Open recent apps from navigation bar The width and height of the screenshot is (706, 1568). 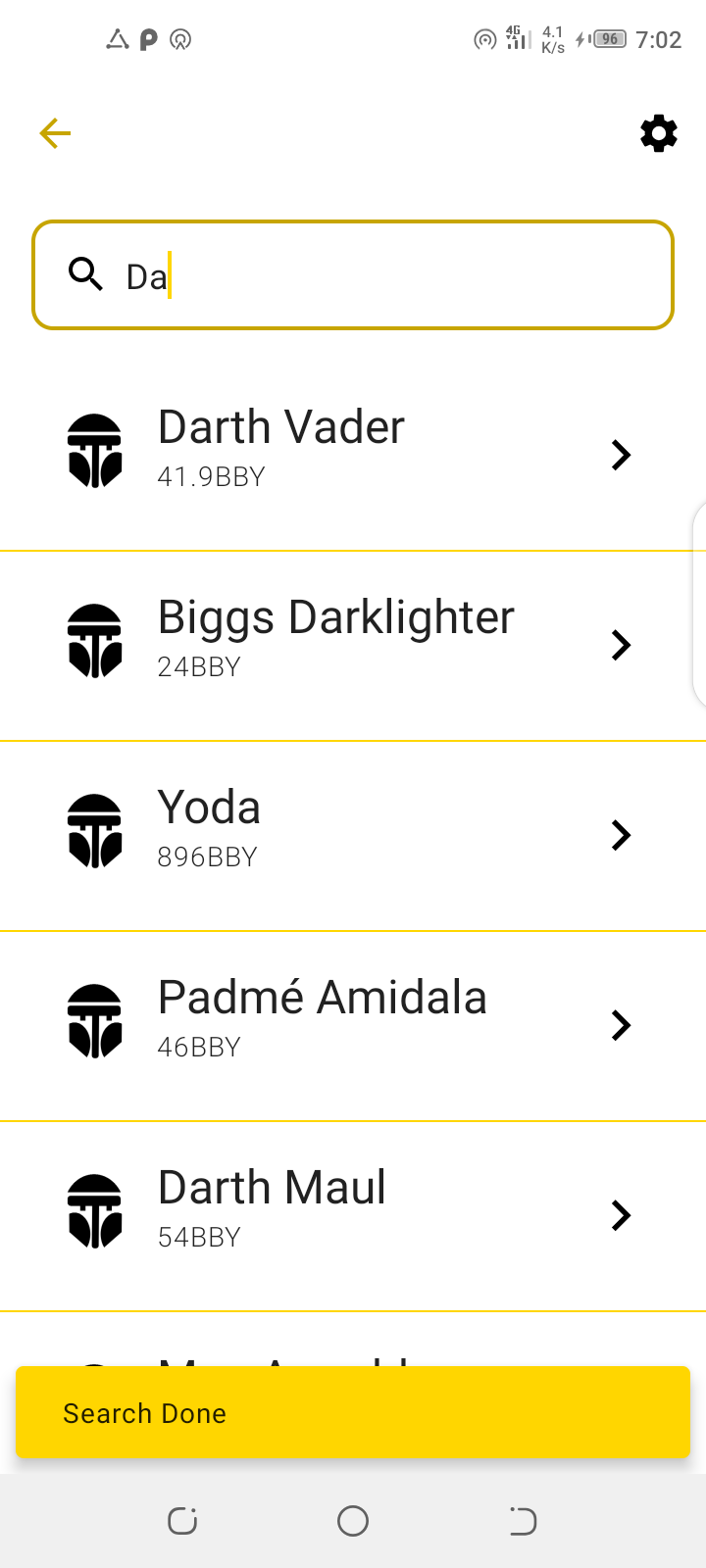pyautogui.click(x=182, y=1521)
